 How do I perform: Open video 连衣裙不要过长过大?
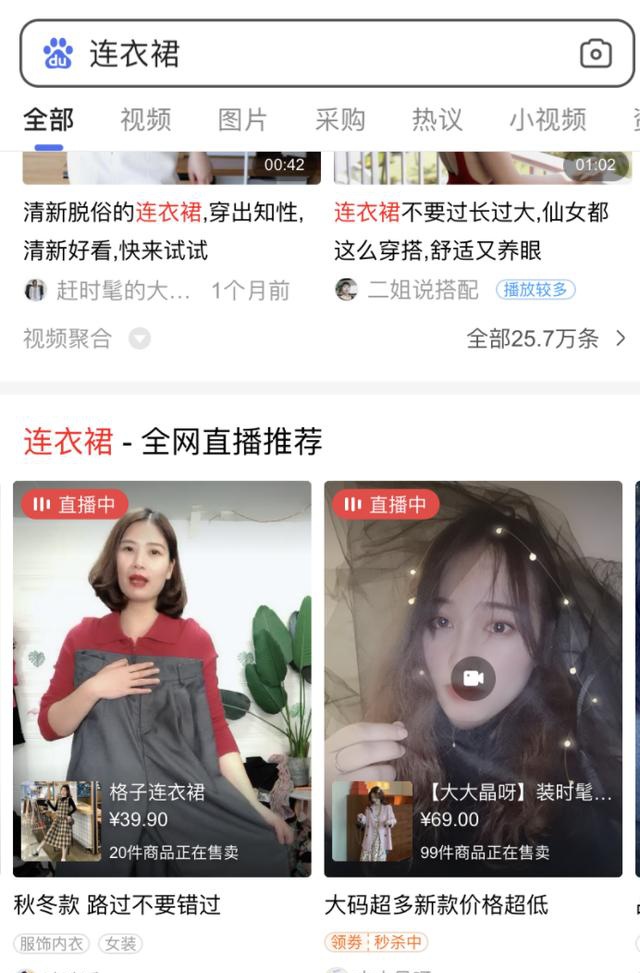pos(471,230)
